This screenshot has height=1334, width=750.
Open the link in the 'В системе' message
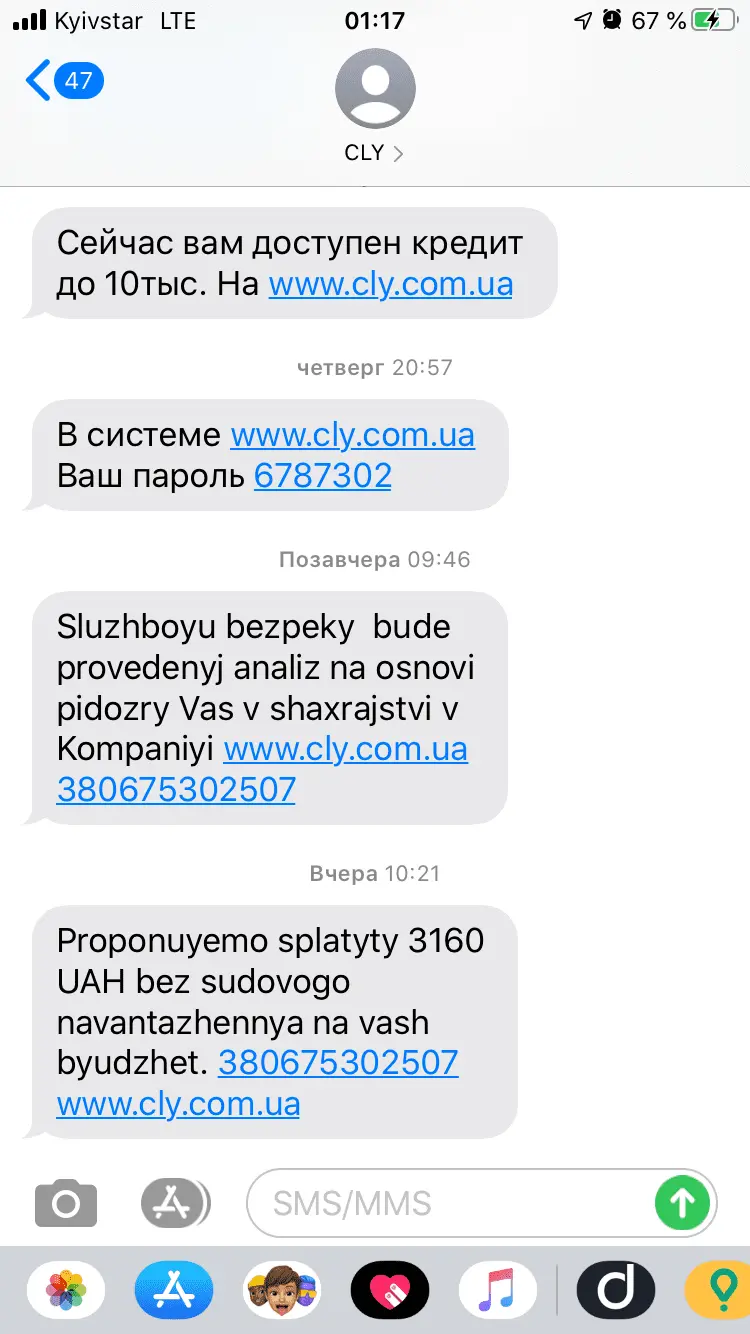coord(352,435)
